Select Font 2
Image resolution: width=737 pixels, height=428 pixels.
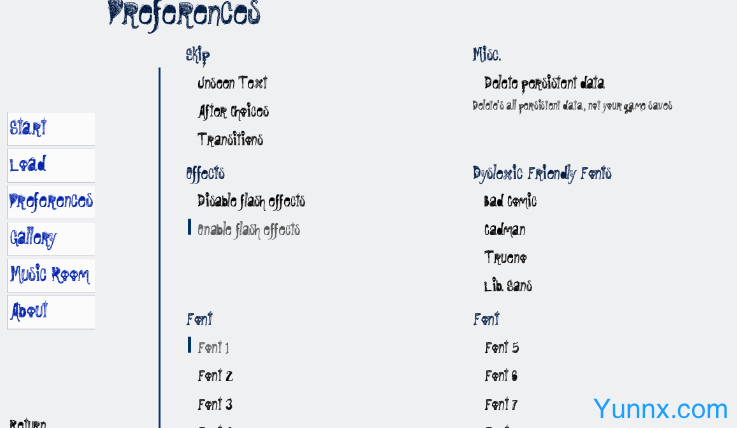point(215,376)
